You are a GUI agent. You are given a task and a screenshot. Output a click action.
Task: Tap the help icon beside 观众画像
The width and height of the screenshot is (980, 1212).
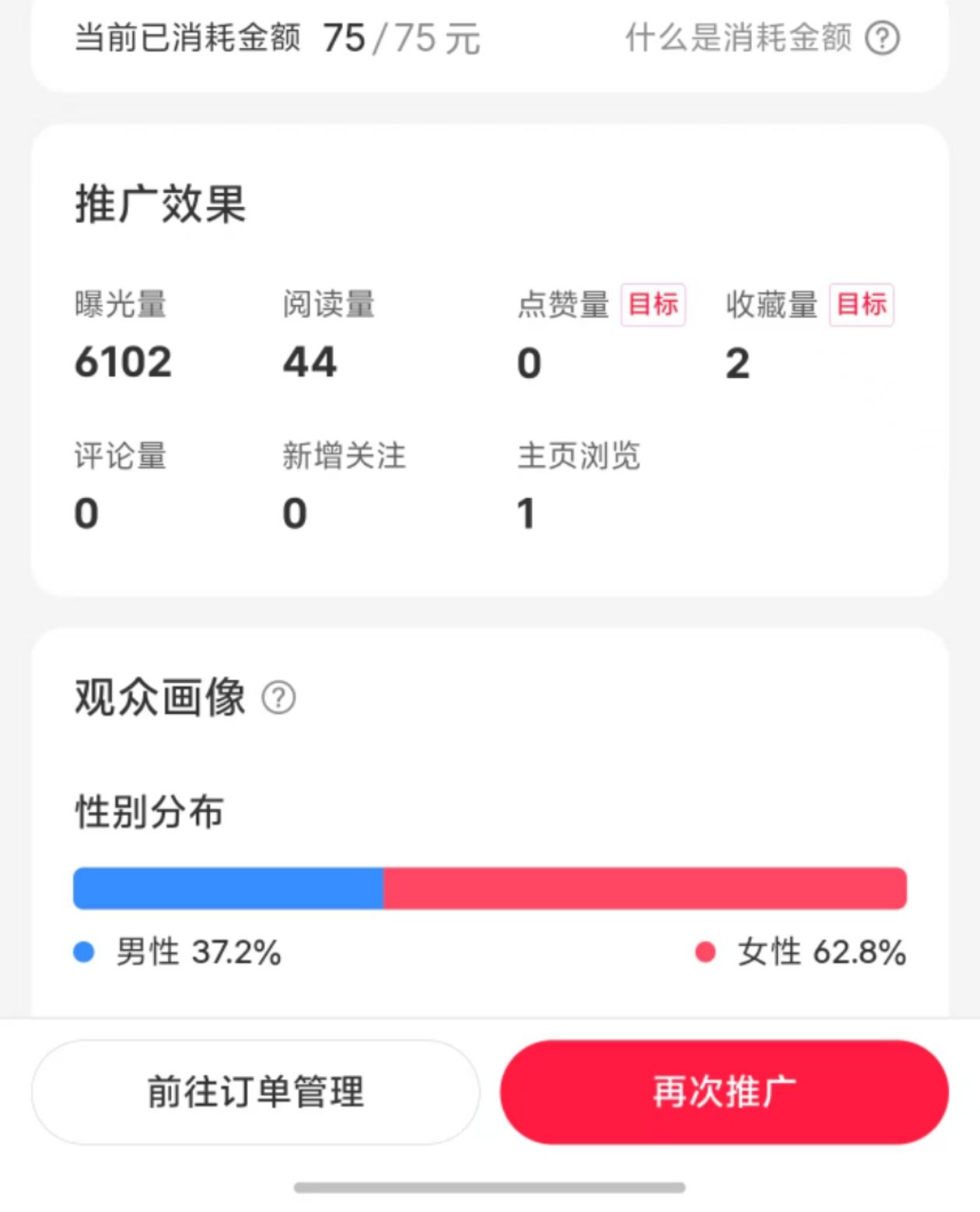click(x=278, y=698)
